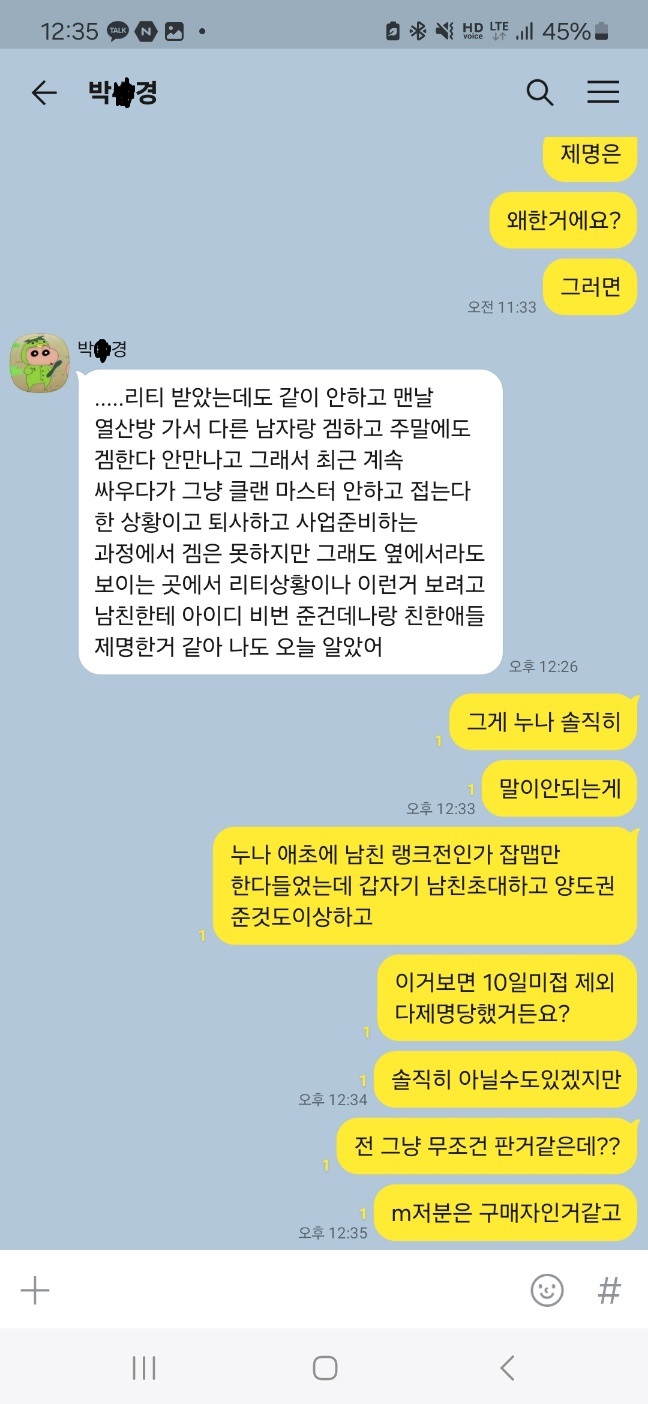Screen dimensions: 648x1404
Task: Open the sender's profile picture
Action: tap(40, 366)
